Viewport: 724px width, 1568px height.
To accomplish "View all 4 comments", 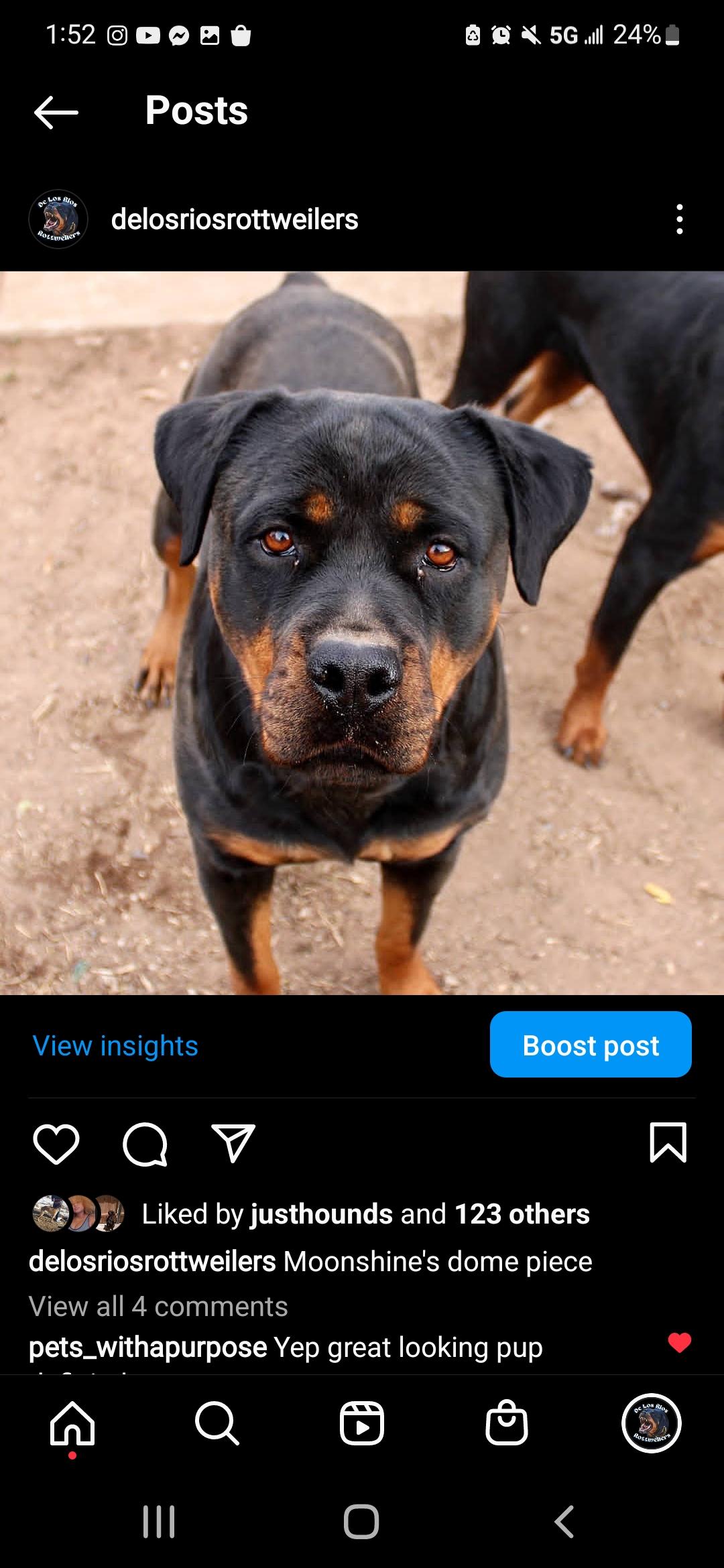I will (158, 1306).
